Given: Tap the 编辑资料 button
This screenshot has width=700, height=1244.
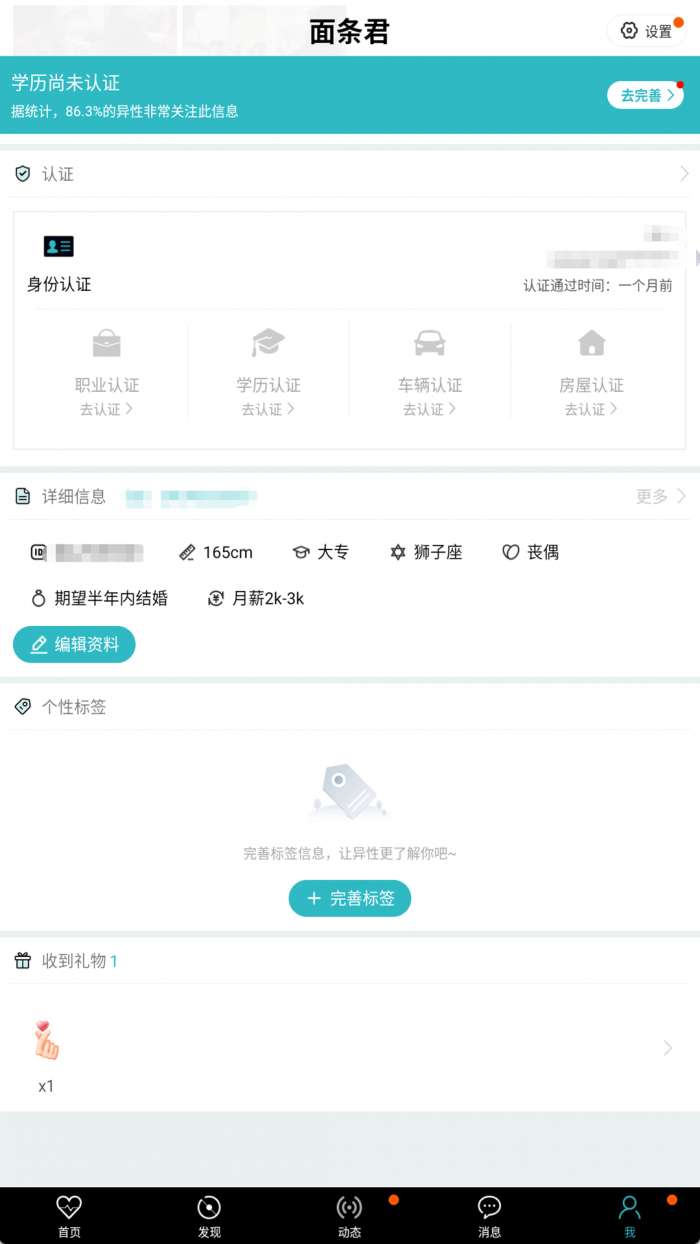Looking at the screenshot, I should [x=74, y=645].
